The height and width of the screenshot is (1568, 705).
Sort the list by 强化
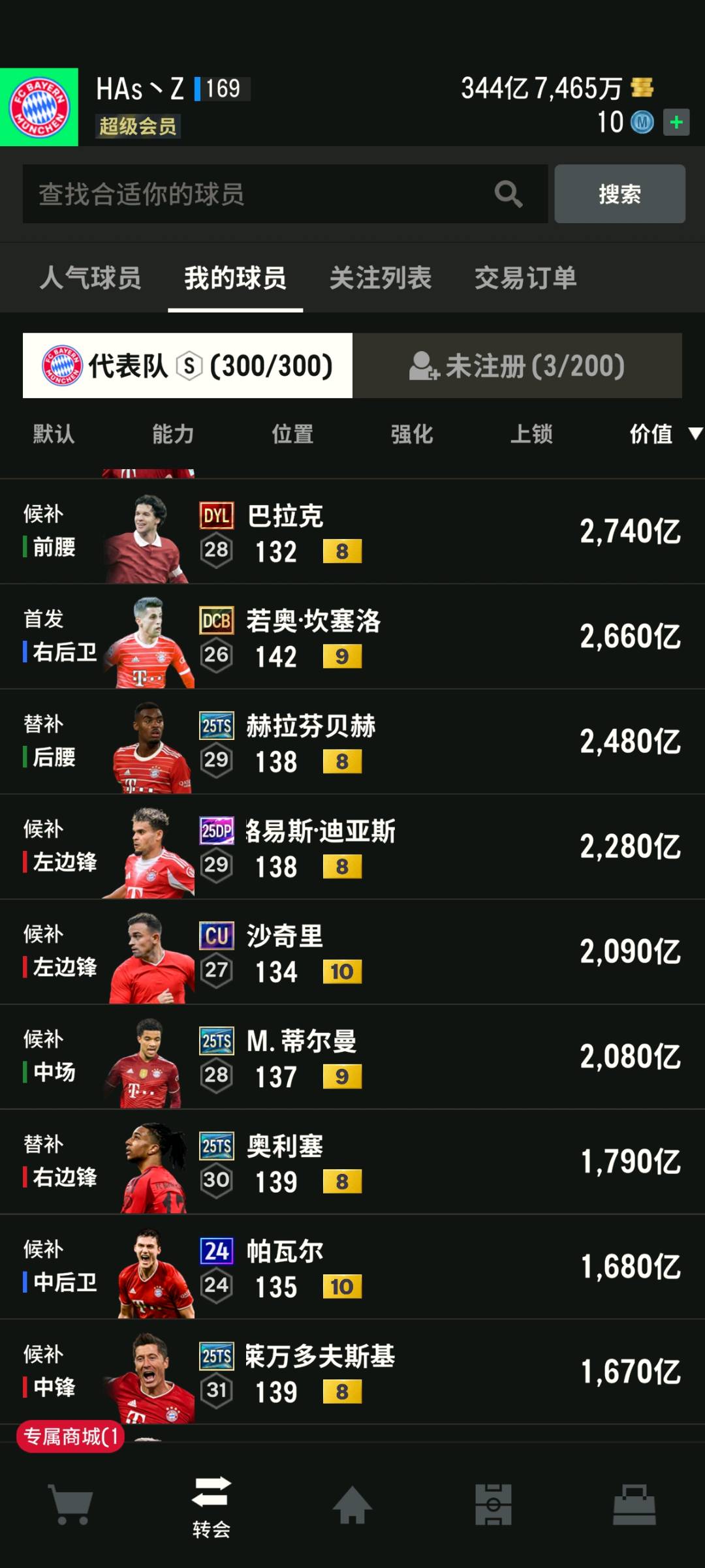(x=412, y=434)
